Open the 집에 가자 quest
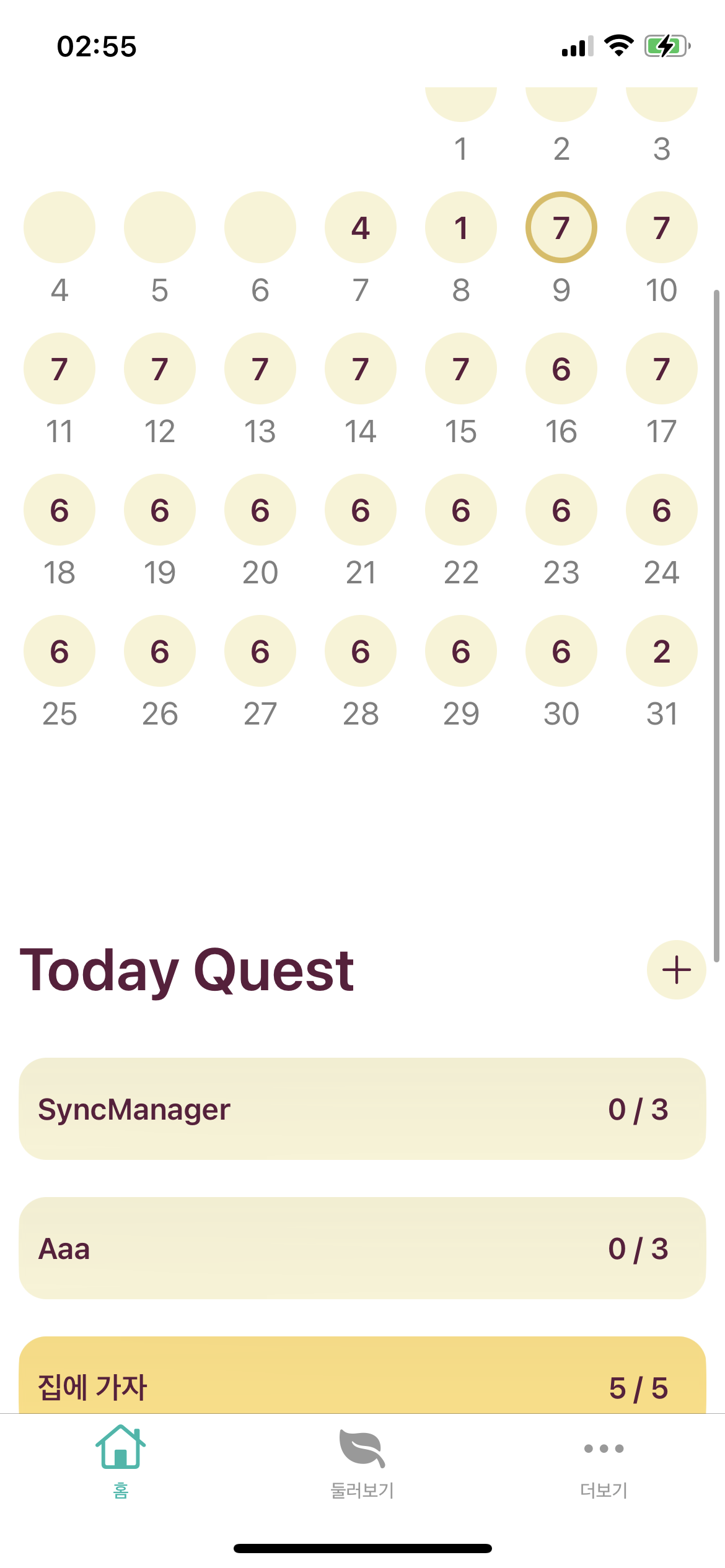Screen dimensions: 725x1568 (362, 1380)
